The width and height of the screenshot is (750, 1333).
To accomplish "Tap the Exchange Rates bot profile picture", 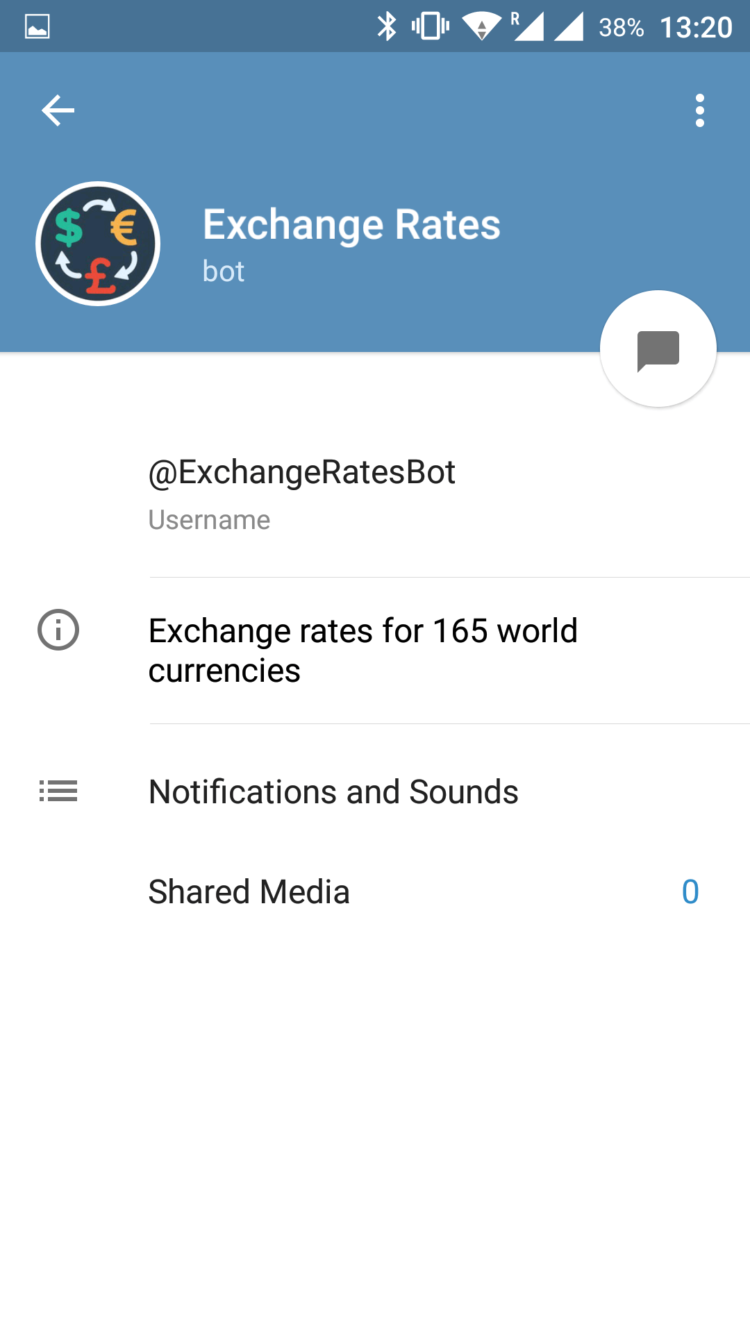I will point(97,243).
